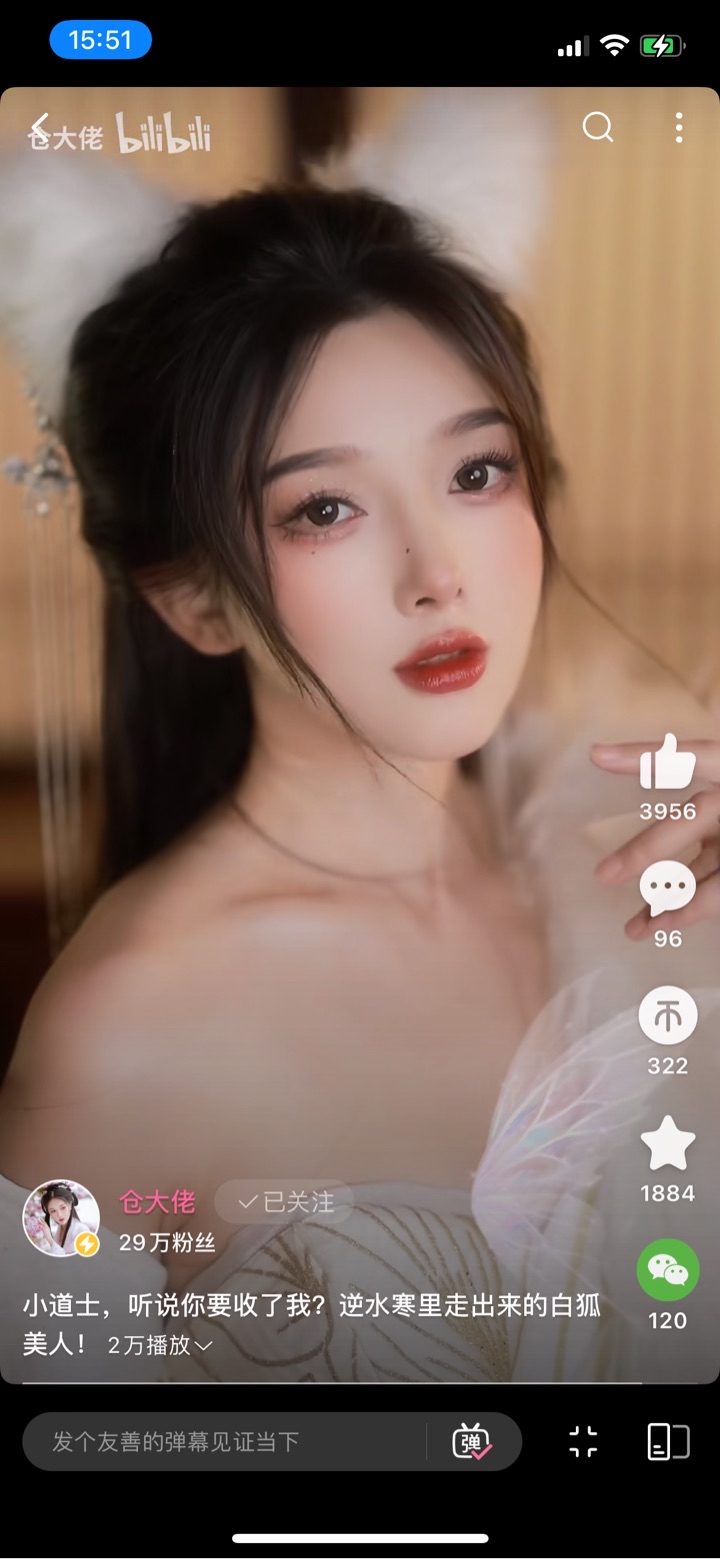The width and height of the screenshot is (720, 1559).
Task: Share the video via WeChat icon
Action: pos(667,1270)
